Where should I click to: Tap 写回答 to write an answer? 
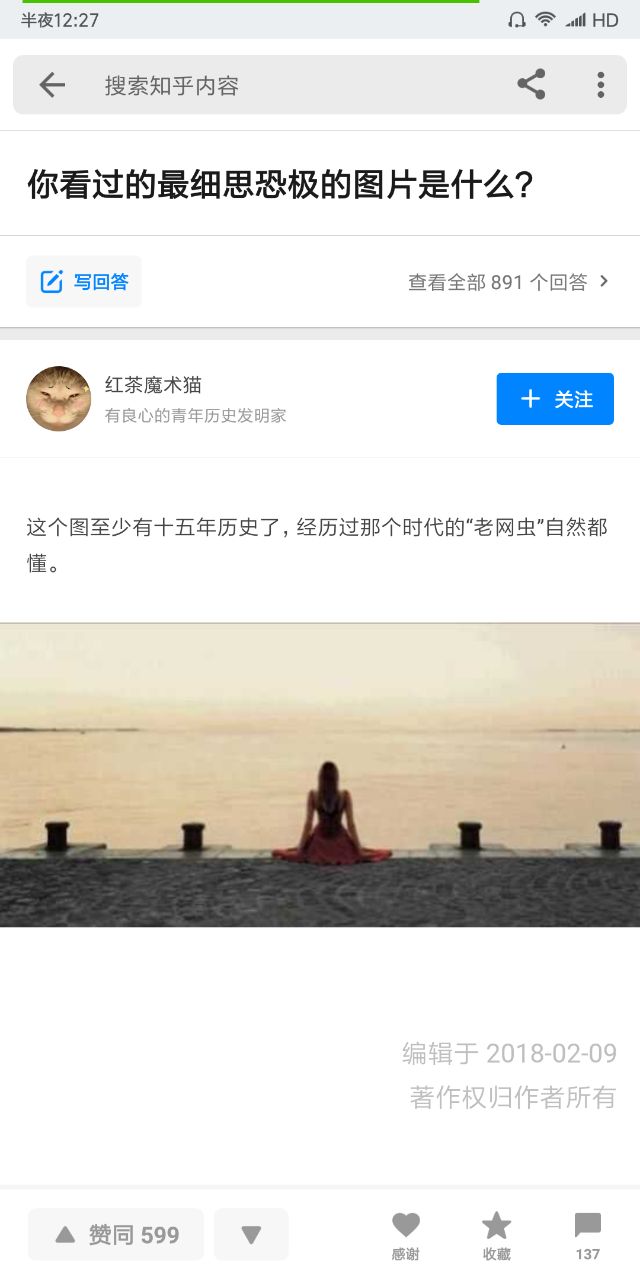coord(84,282)
